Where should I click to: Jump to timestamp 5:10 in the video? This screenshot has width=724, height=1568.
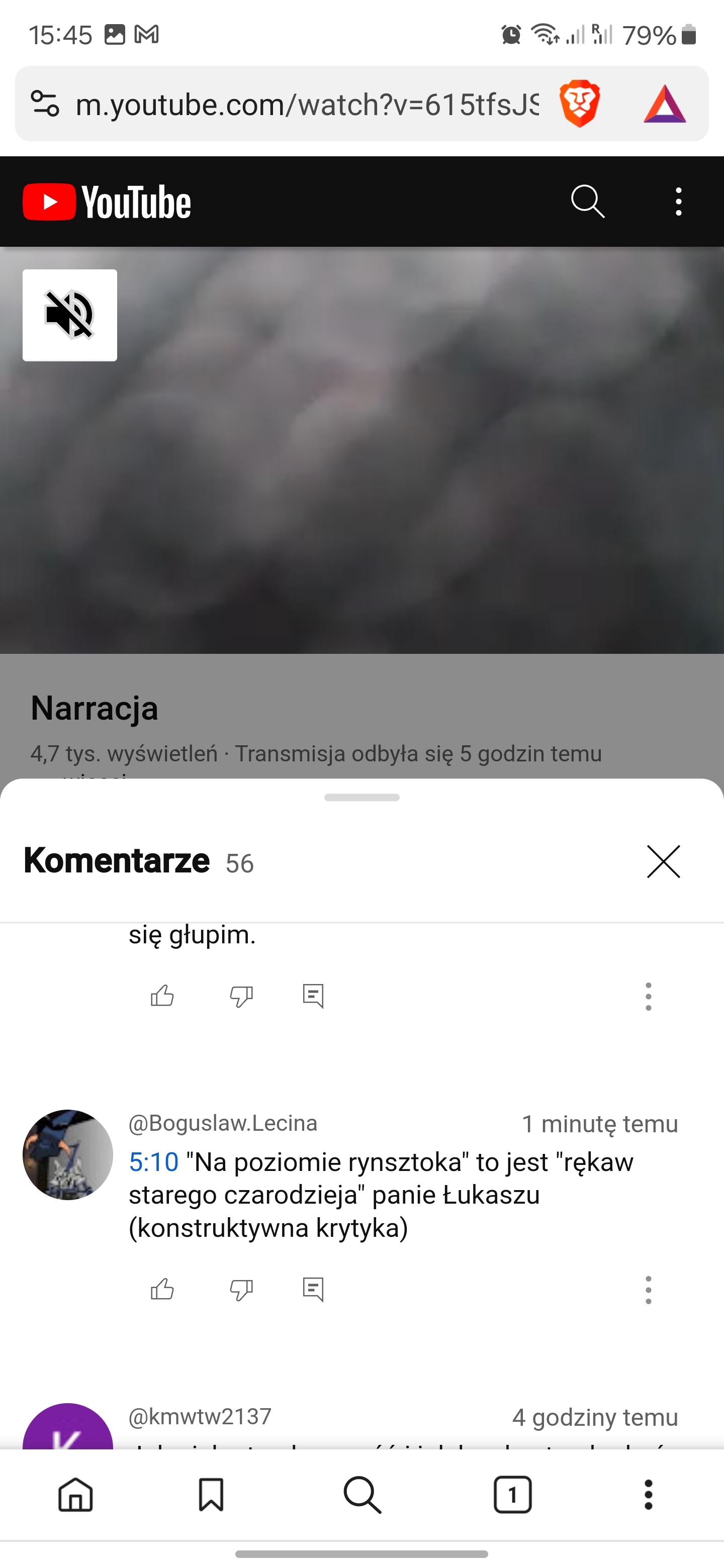click(x=153, y=1162)
